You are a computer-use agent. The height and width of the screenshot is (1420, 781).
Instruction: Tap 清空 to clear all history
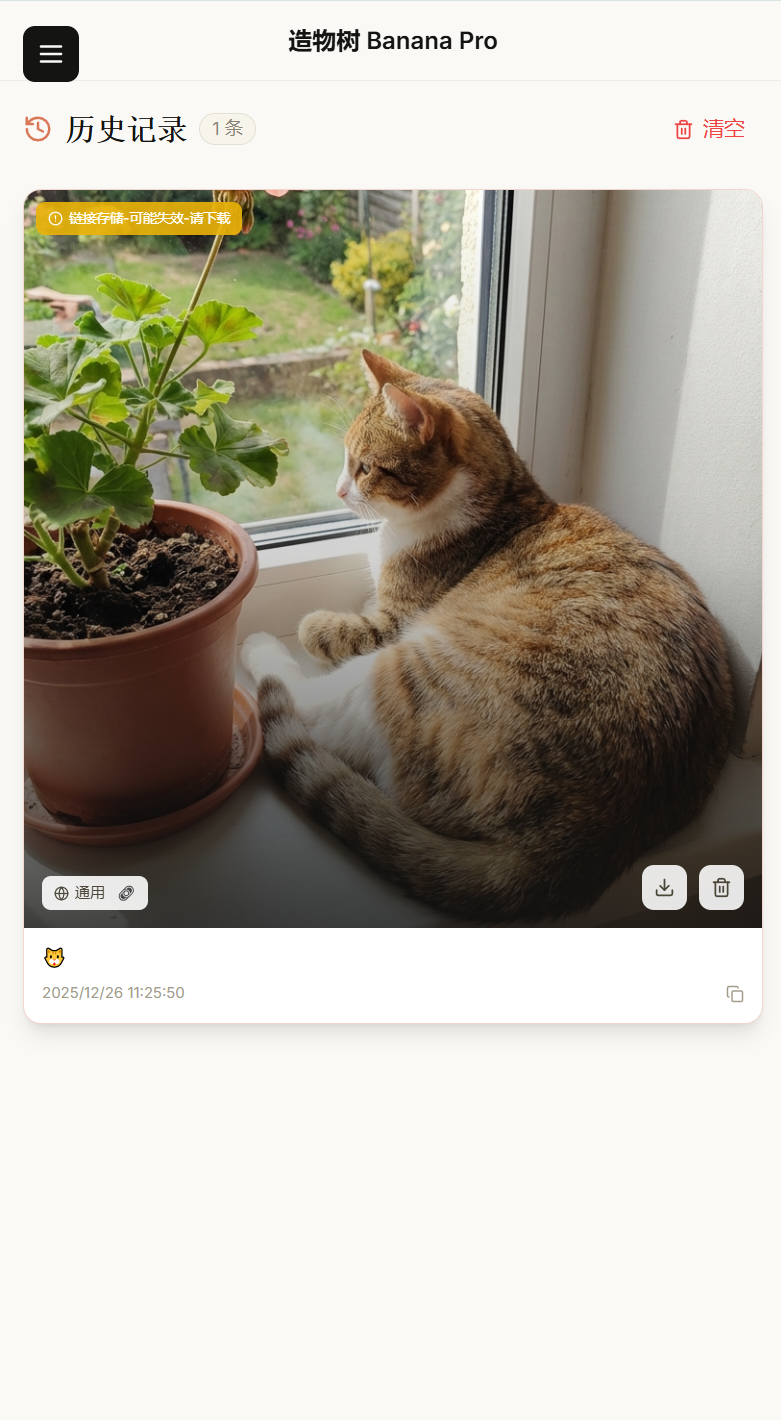(x=709, y=129)
